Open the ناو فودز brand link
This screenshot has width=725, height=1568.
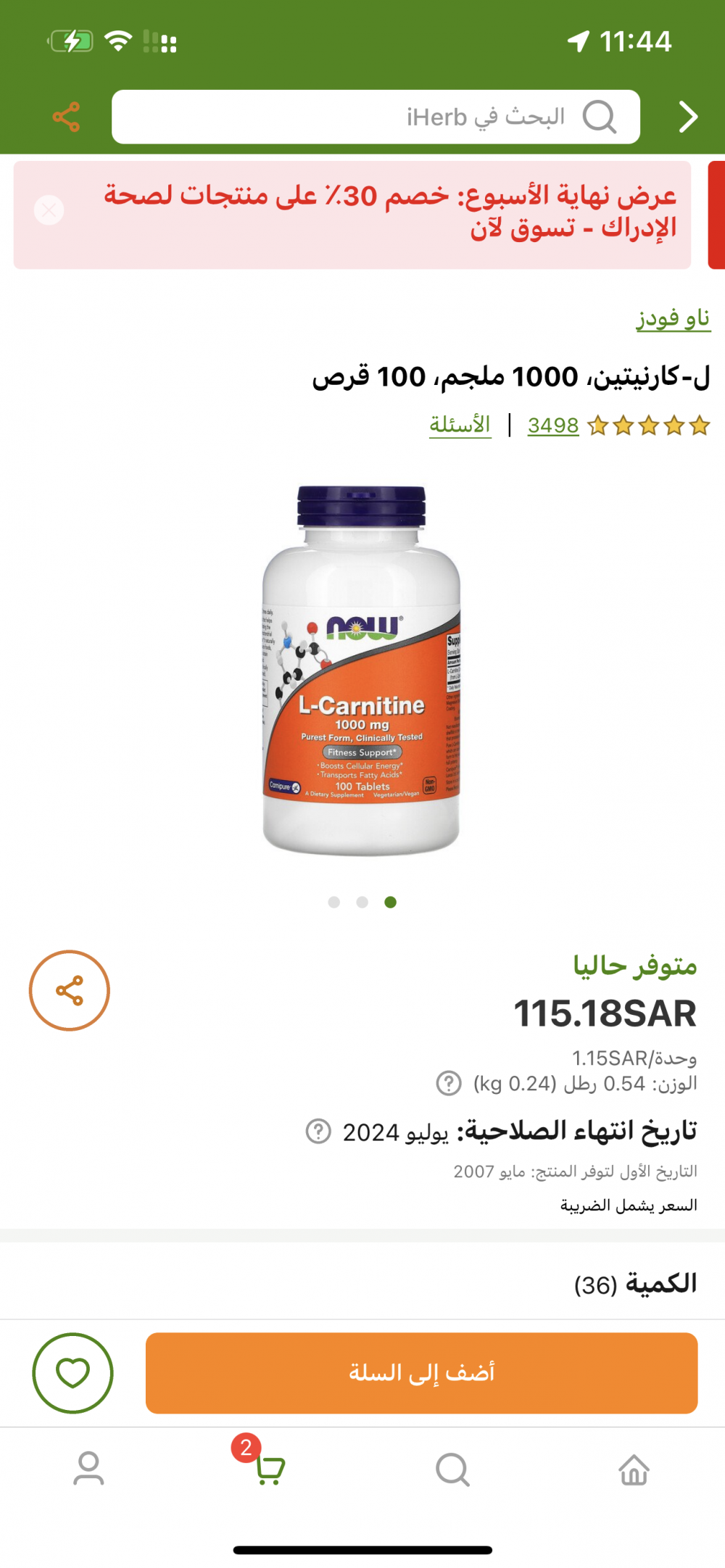coord(673,318)
